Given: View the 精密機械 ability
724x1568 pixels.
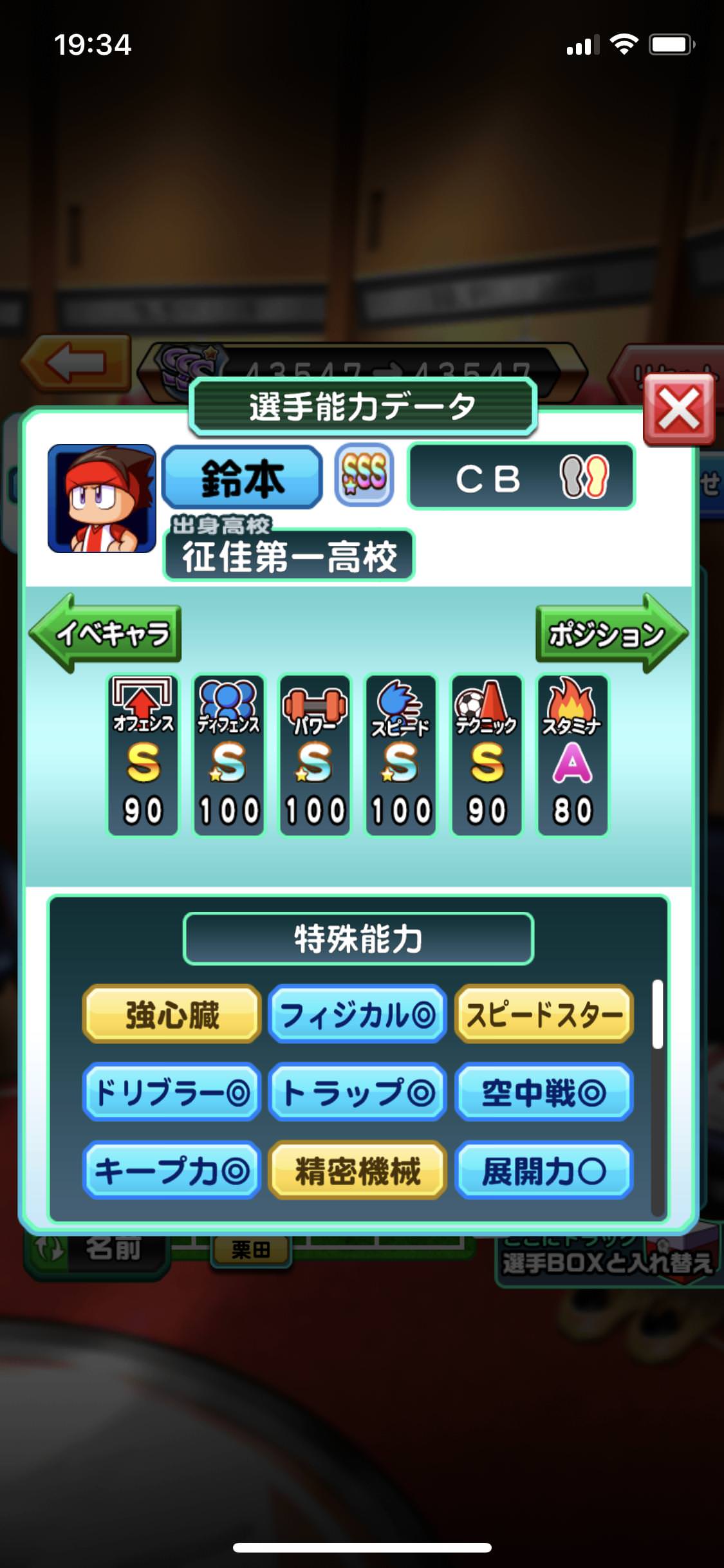Looking at the screenshot, I should tap(357, 1170).
